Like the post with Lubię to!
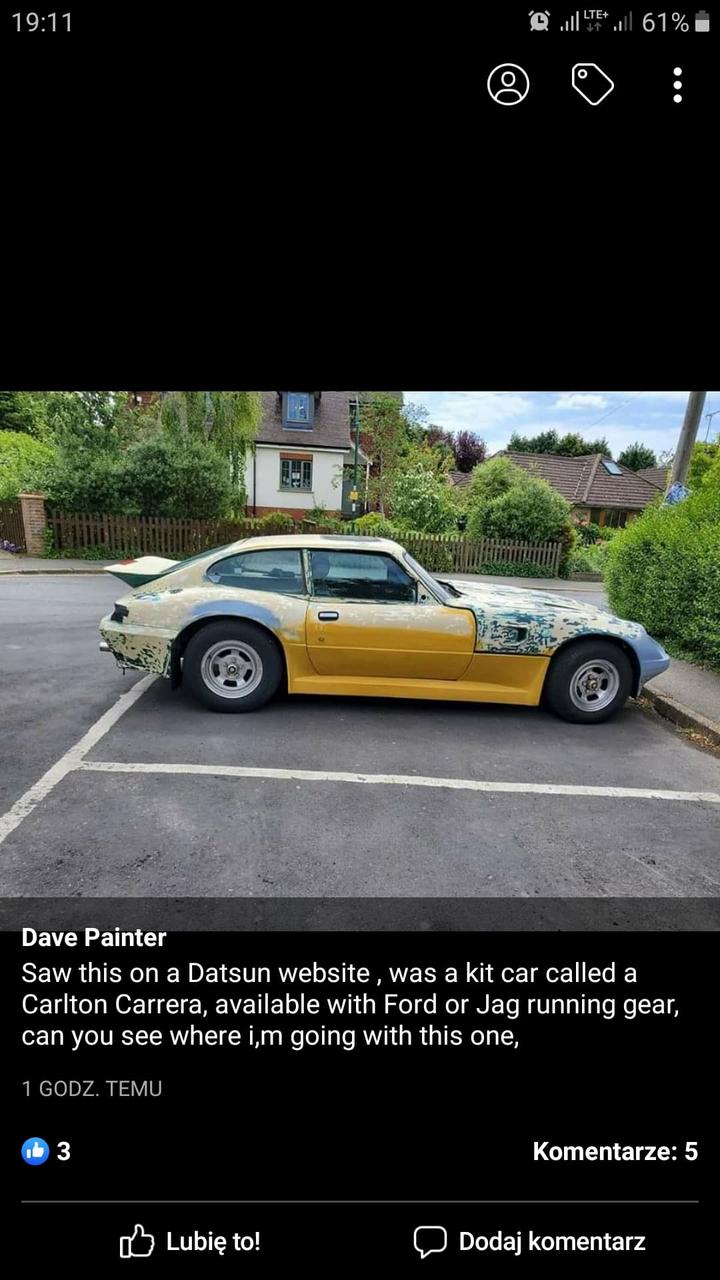Screen dimensions: 720x1280 click(x=190, y=1241)
